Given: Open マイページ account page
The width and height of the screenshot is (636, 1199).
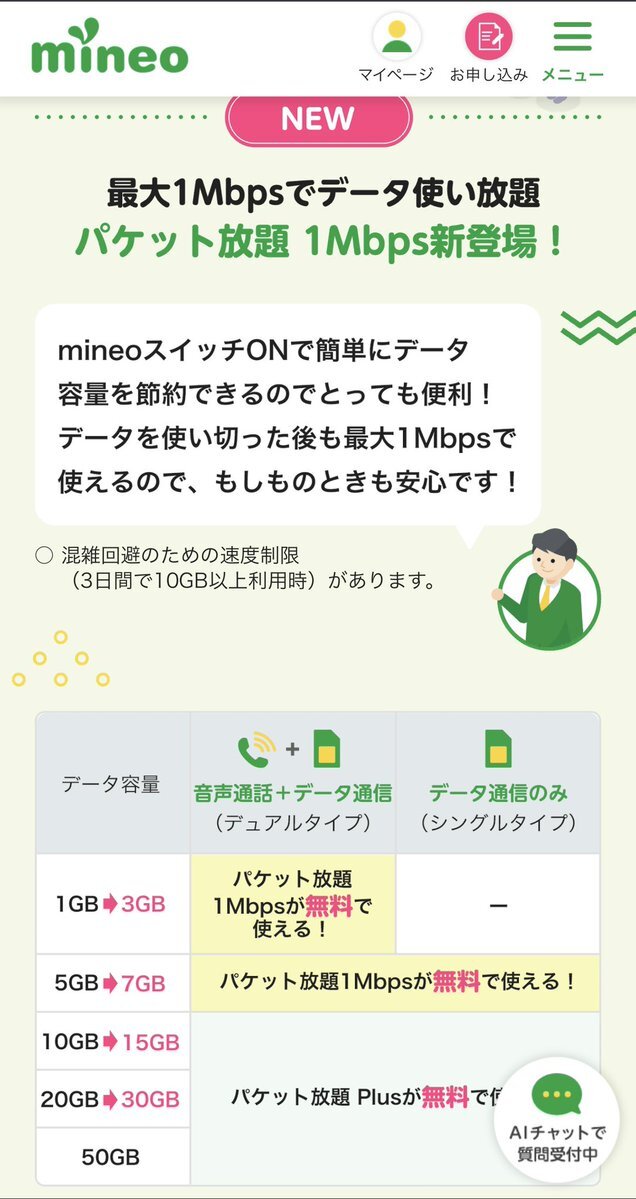Looking at the screenshot, I should point(396,47).
